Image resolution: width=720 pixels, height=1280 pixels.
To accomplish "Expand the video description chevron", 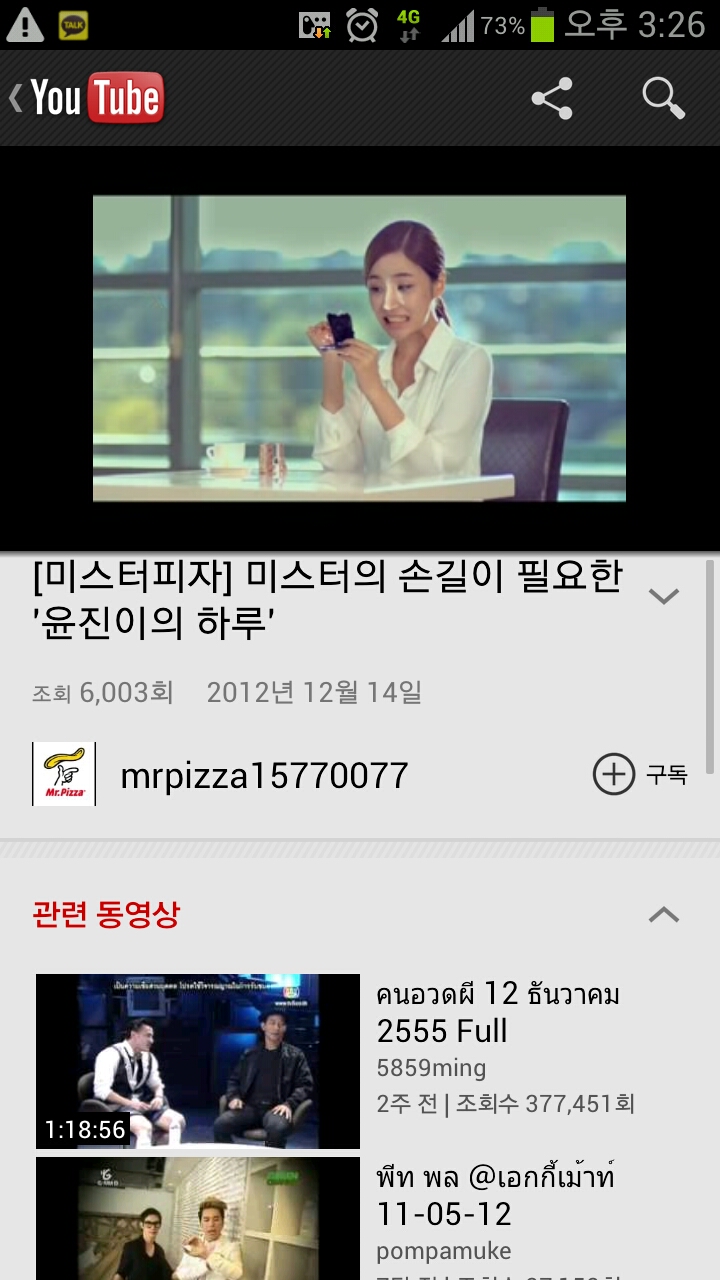I will tap(663, 597).
